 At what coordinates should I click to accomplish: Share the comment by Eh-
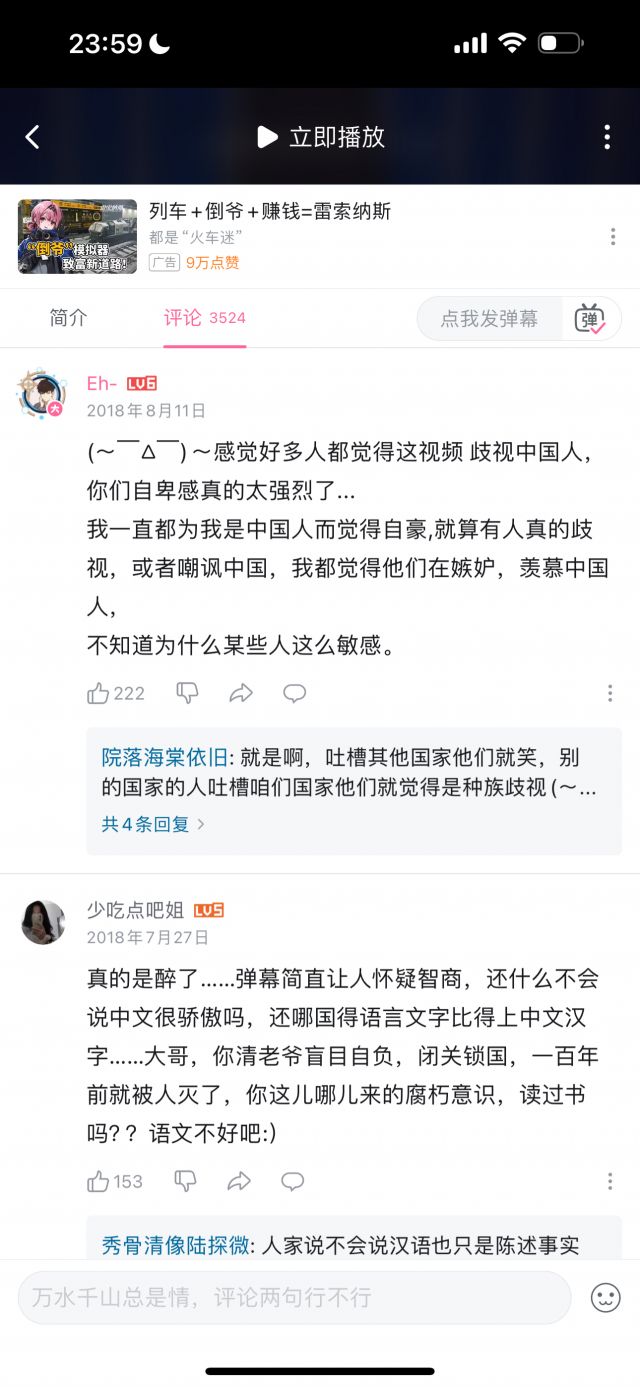click(x=240, y=693)
